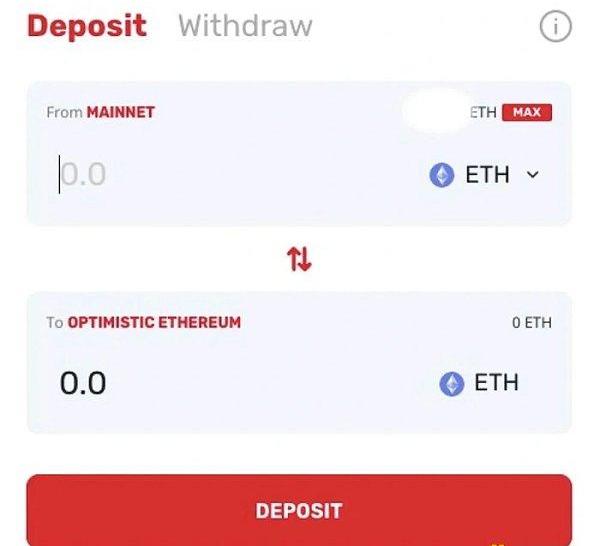The image size is (600, 546).
Task: Open the info icon
Action: 555,28
